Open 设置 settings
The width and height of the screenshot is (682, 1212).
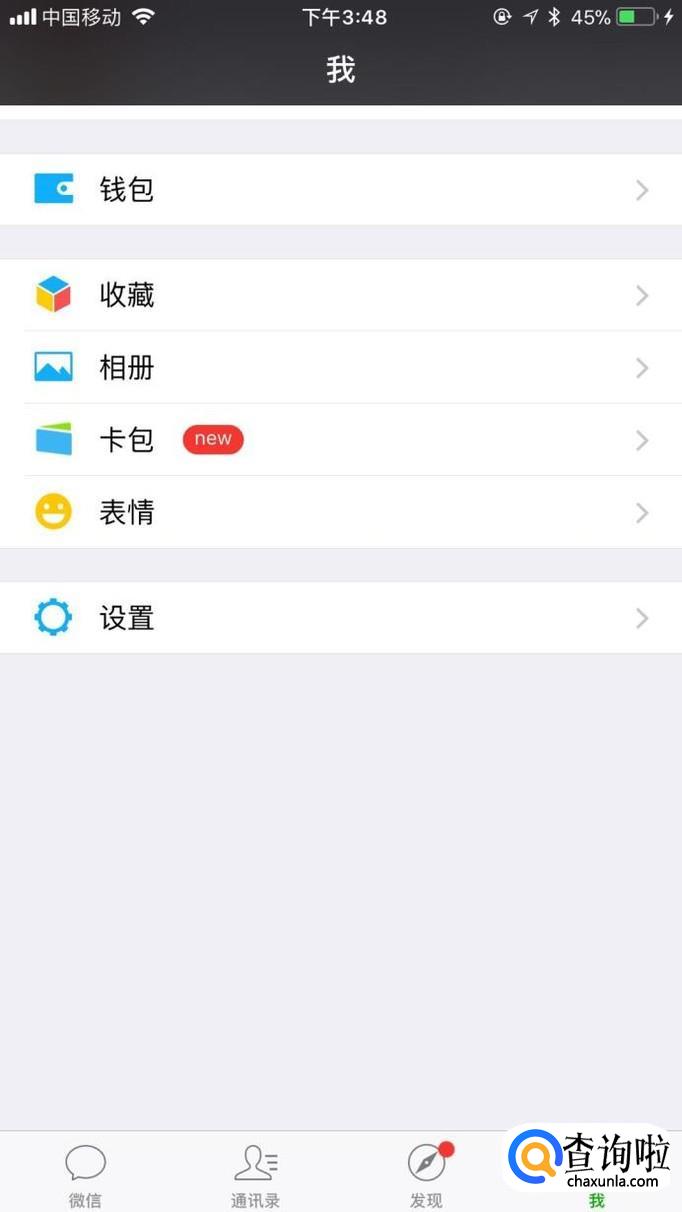click(340, 618)
